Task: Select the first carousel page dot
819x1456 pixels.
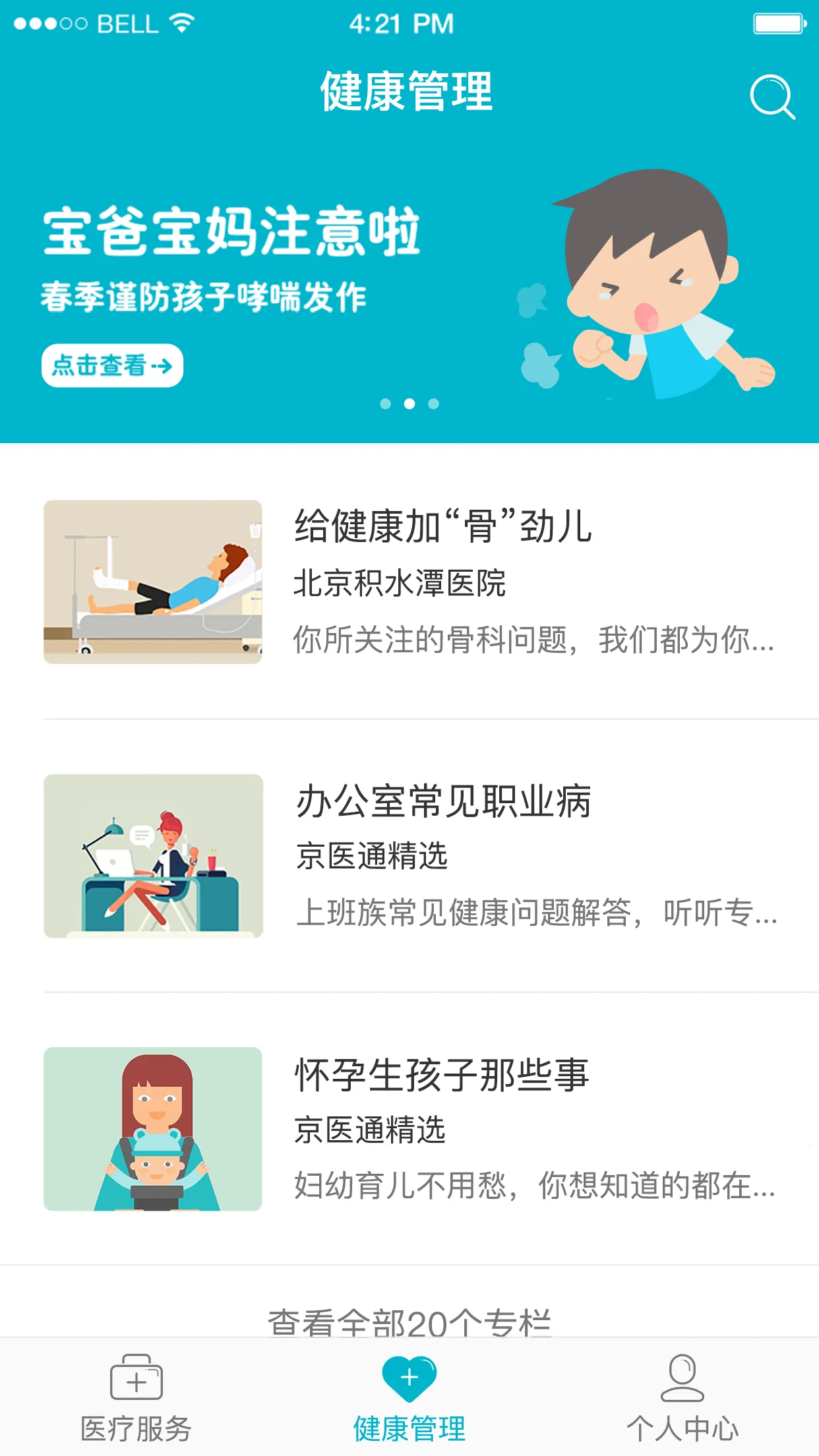Action: [x=384, y=405]
